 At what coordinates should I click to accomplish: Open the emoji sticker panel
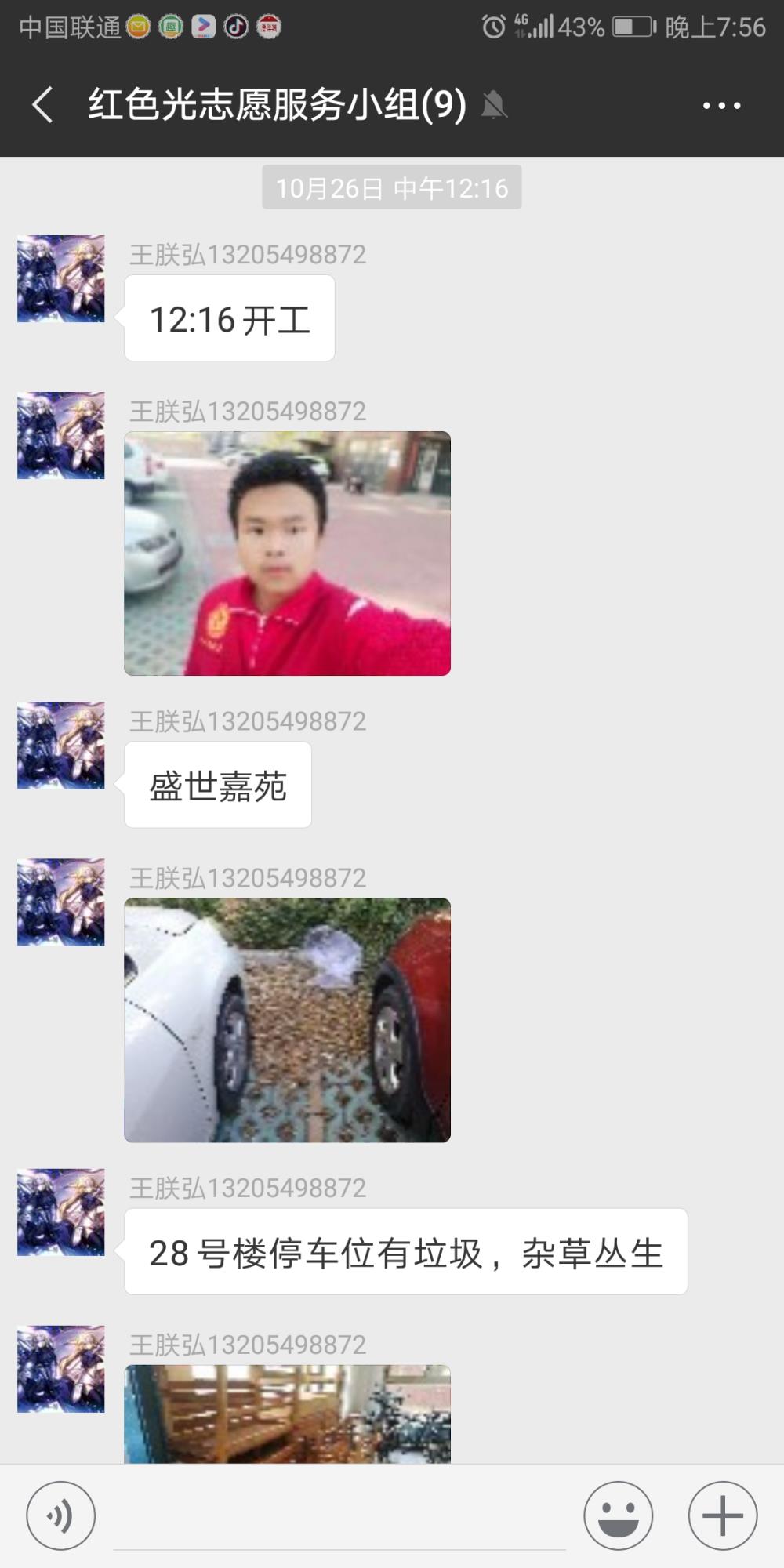618,1515
